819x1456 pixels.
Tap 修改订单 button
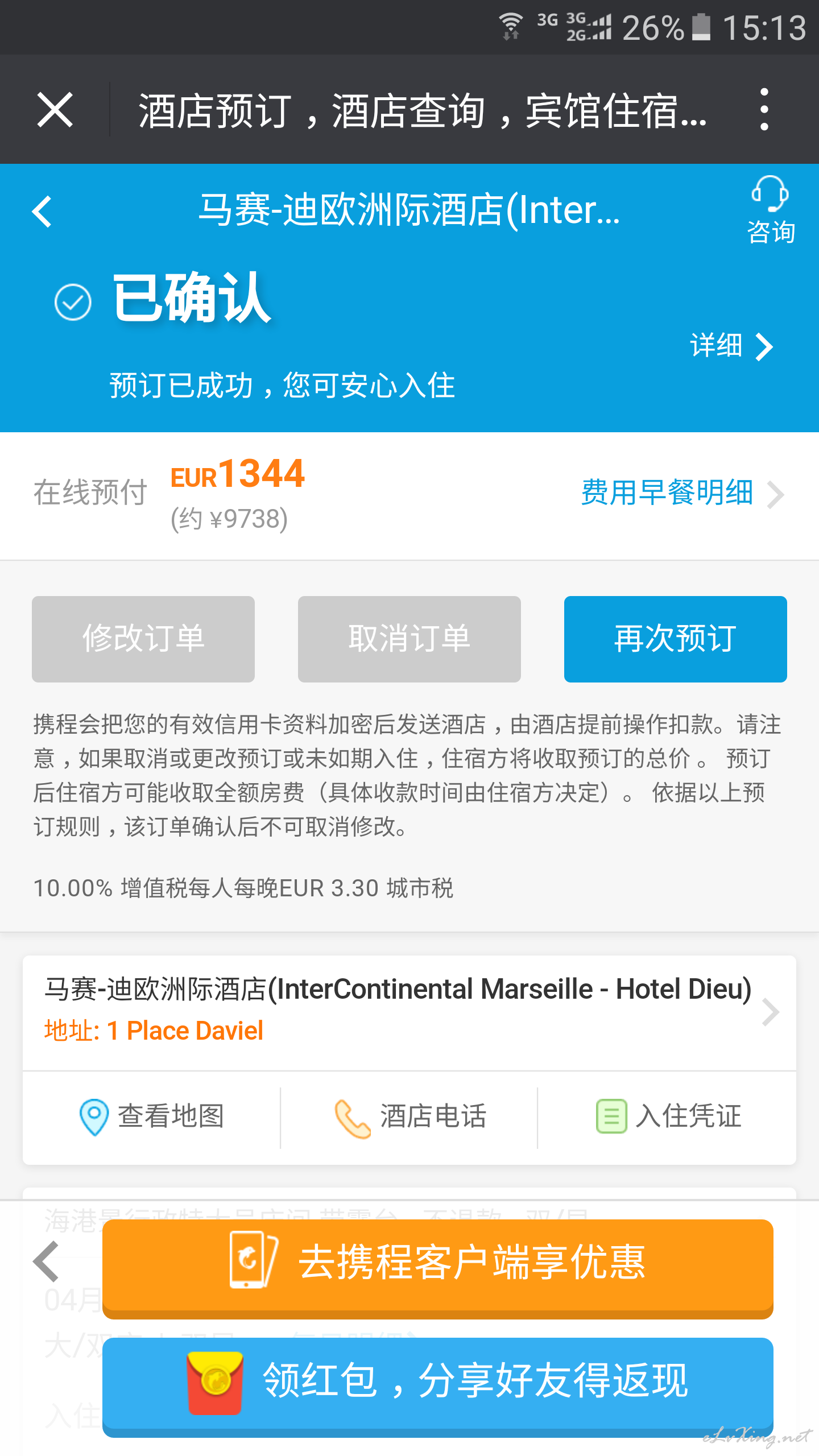[143, 639]
